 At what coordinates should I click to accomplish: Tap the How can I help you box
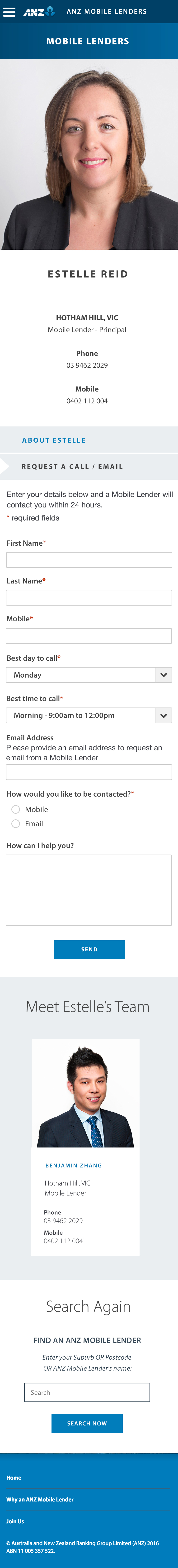pyautogui.click(x=89, y=890)
